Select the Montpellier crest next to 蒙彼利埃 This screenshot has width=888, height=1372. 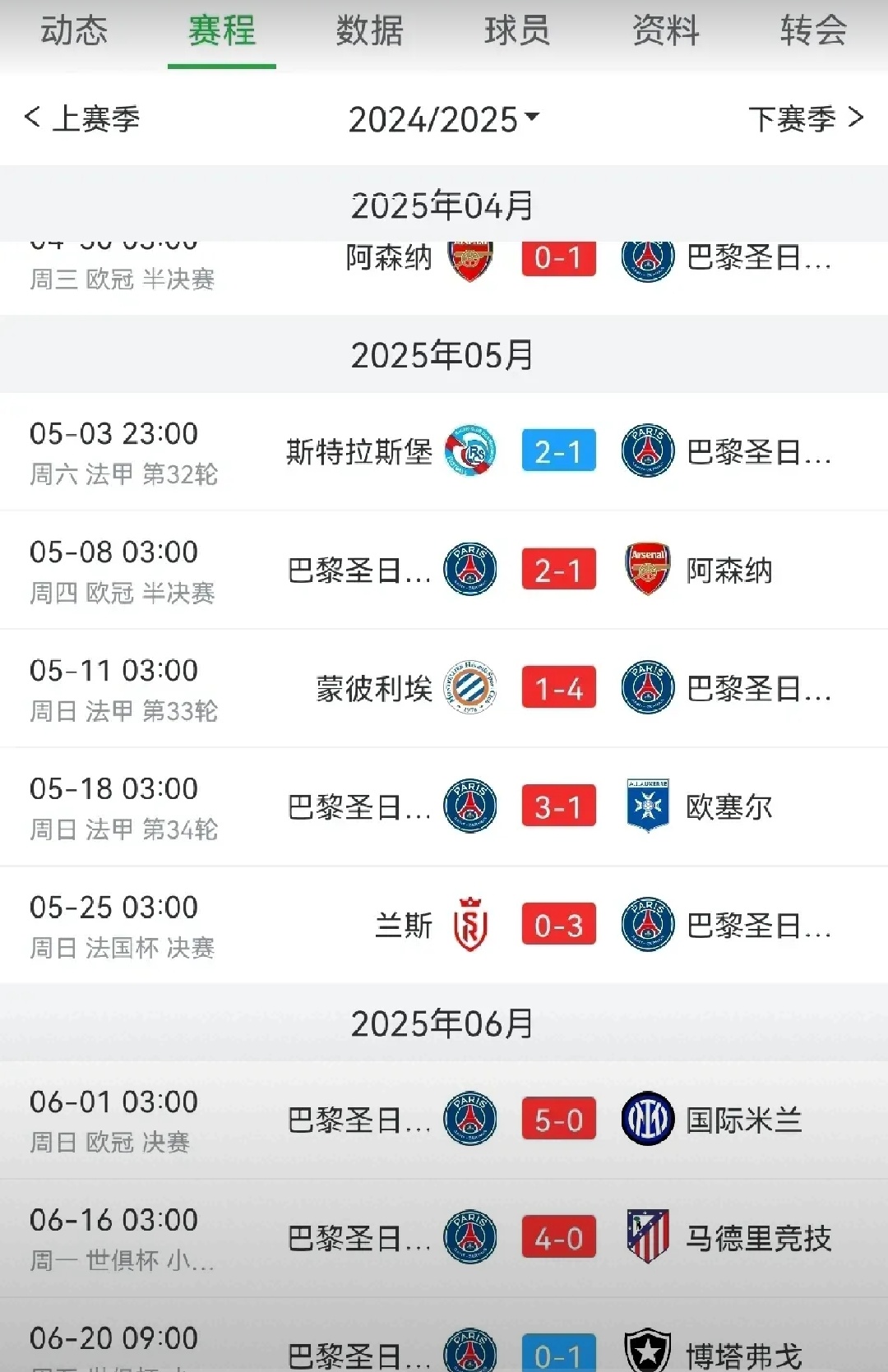[469, 689]
